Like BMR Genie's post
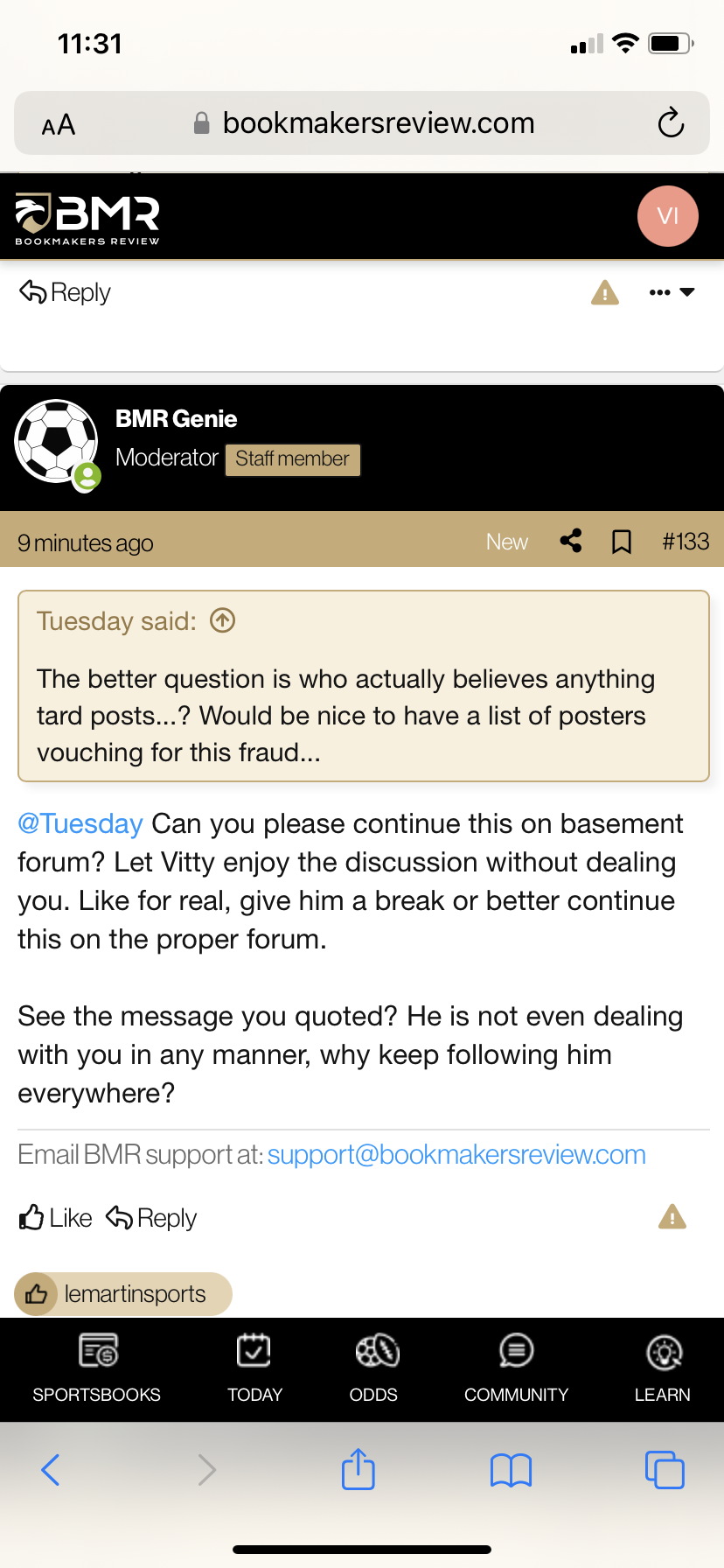The width and height of the screenshot is (724, 1568). (56, 1218)
